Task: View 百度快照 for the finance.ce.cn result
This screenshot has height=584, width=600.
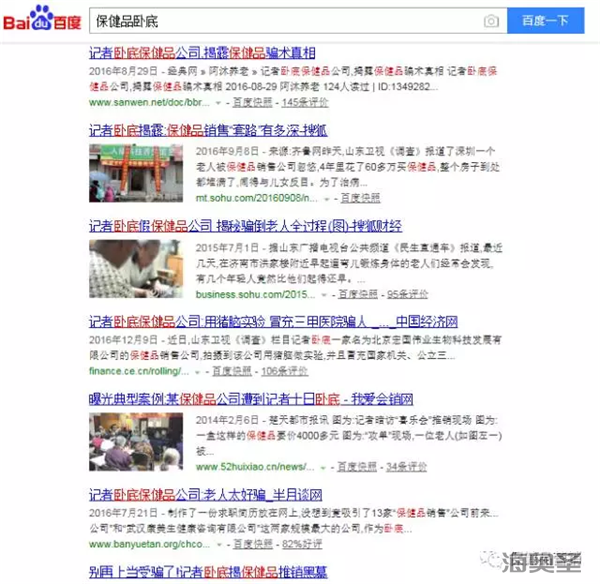Action: (x=232, y=371)
